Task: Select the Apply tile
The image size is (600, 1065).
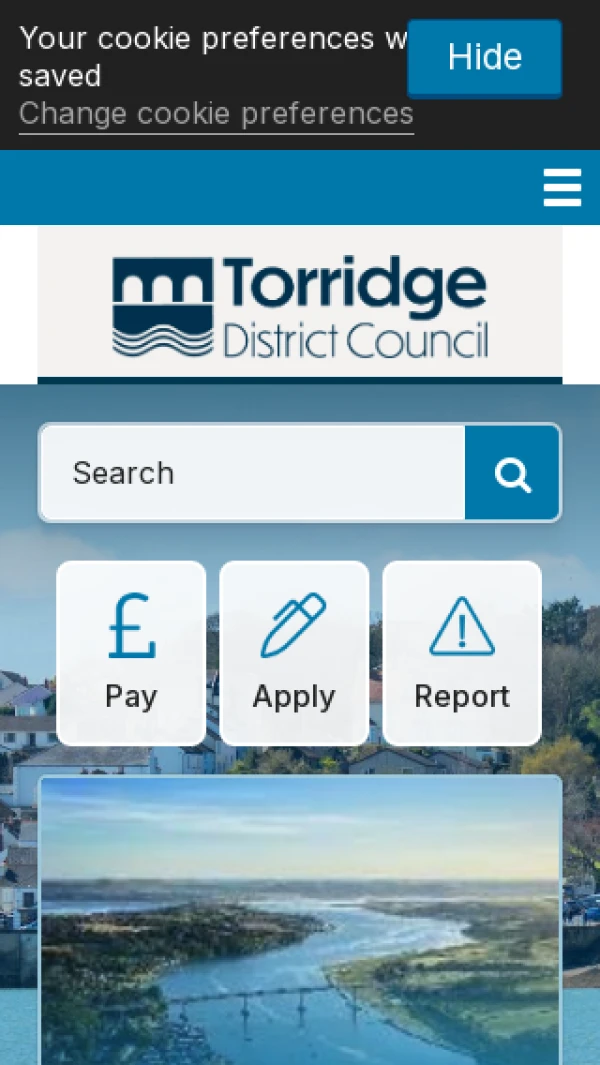Action: click(x=294, y=653)
